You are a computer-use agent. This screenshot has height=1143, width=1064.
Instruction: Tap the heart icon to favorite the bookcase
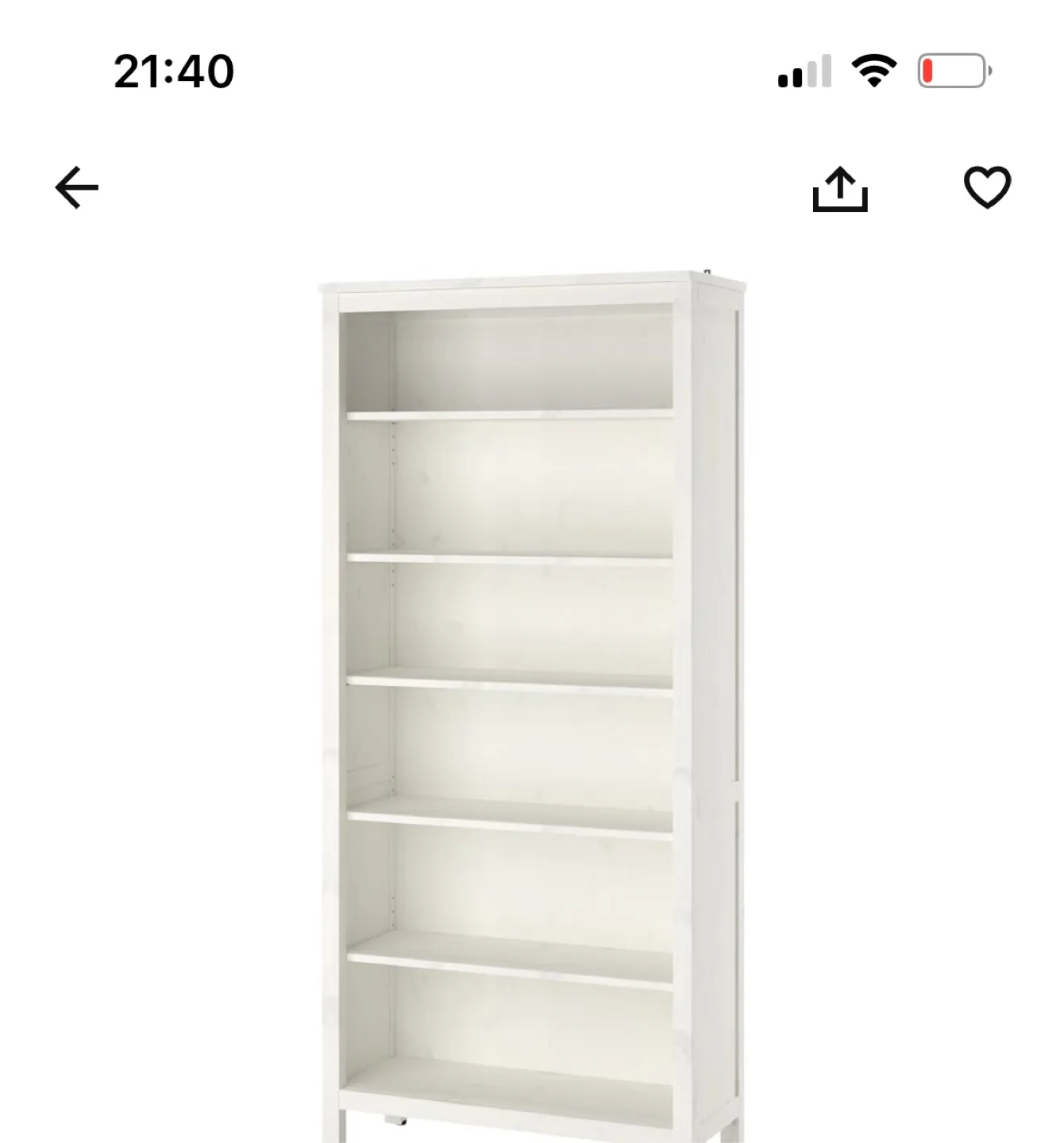tap(987, 187)
